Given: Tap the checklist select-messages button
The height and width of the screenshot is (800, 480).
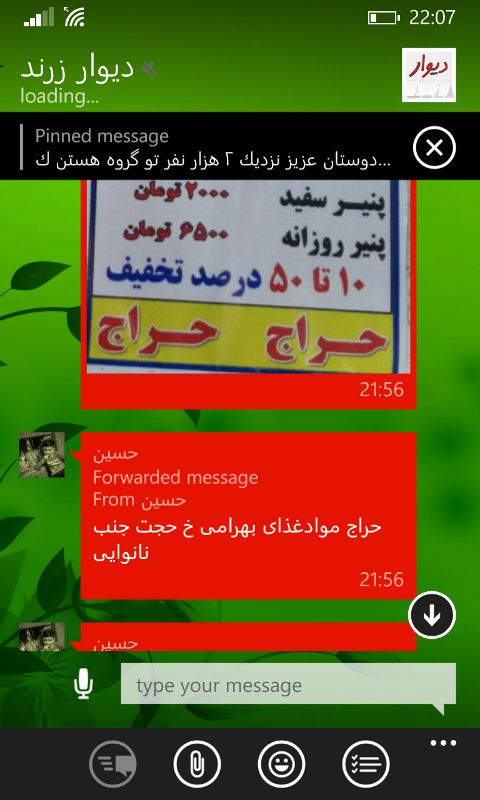Looking at the screenshot, I should (366, 764).
